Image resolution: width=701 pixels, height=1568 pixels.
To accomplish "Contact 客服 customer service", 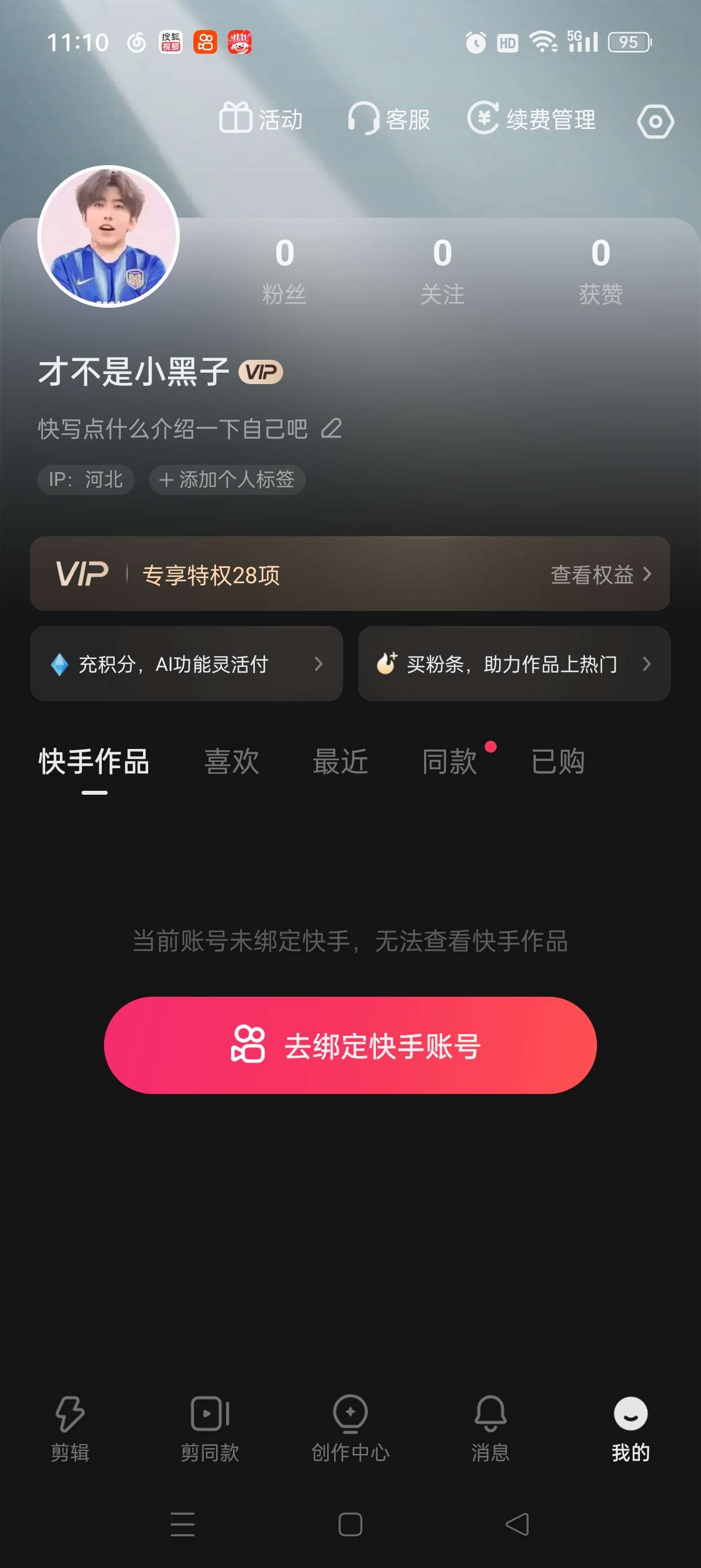I will coord(389,119).
